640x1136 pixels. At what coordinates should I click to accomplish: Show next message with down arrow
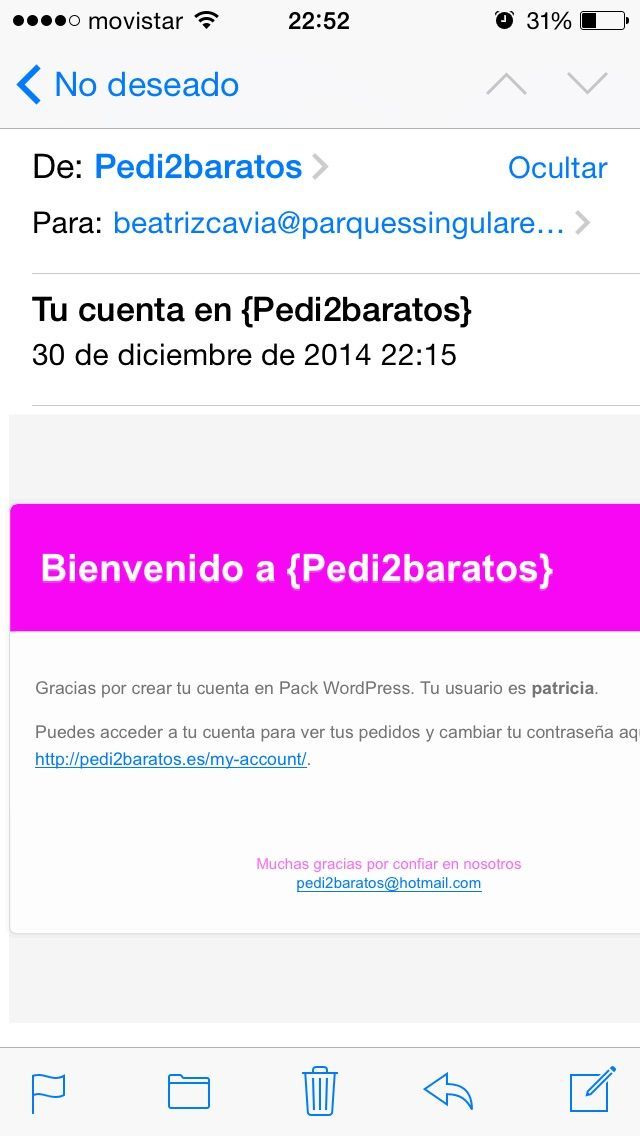587,84
